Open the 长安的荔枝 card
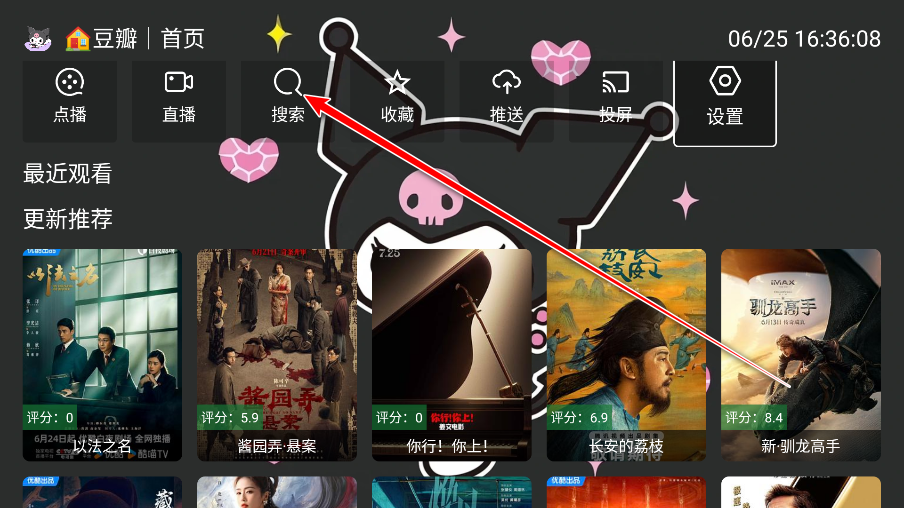The width and height of the screenshot is (904, 508). click(x=627, y=355)
